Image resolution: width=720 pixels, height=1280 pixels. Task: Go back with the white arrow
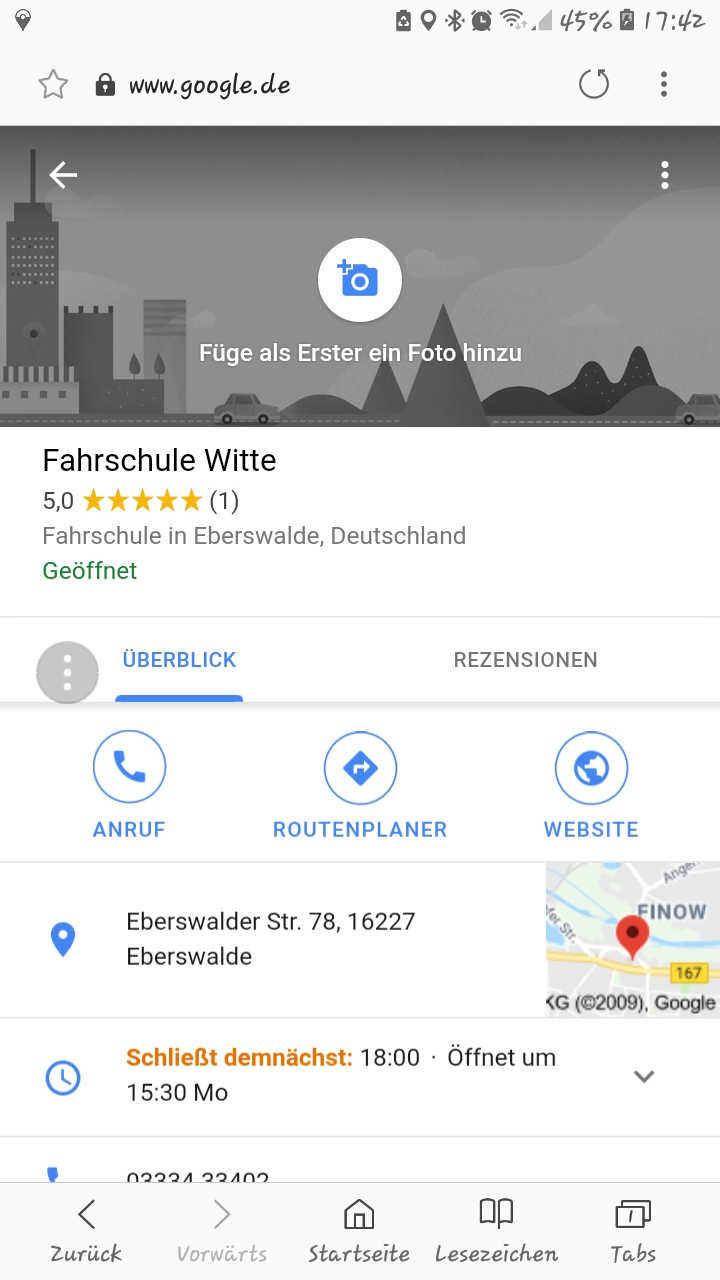tap(63, 175)
